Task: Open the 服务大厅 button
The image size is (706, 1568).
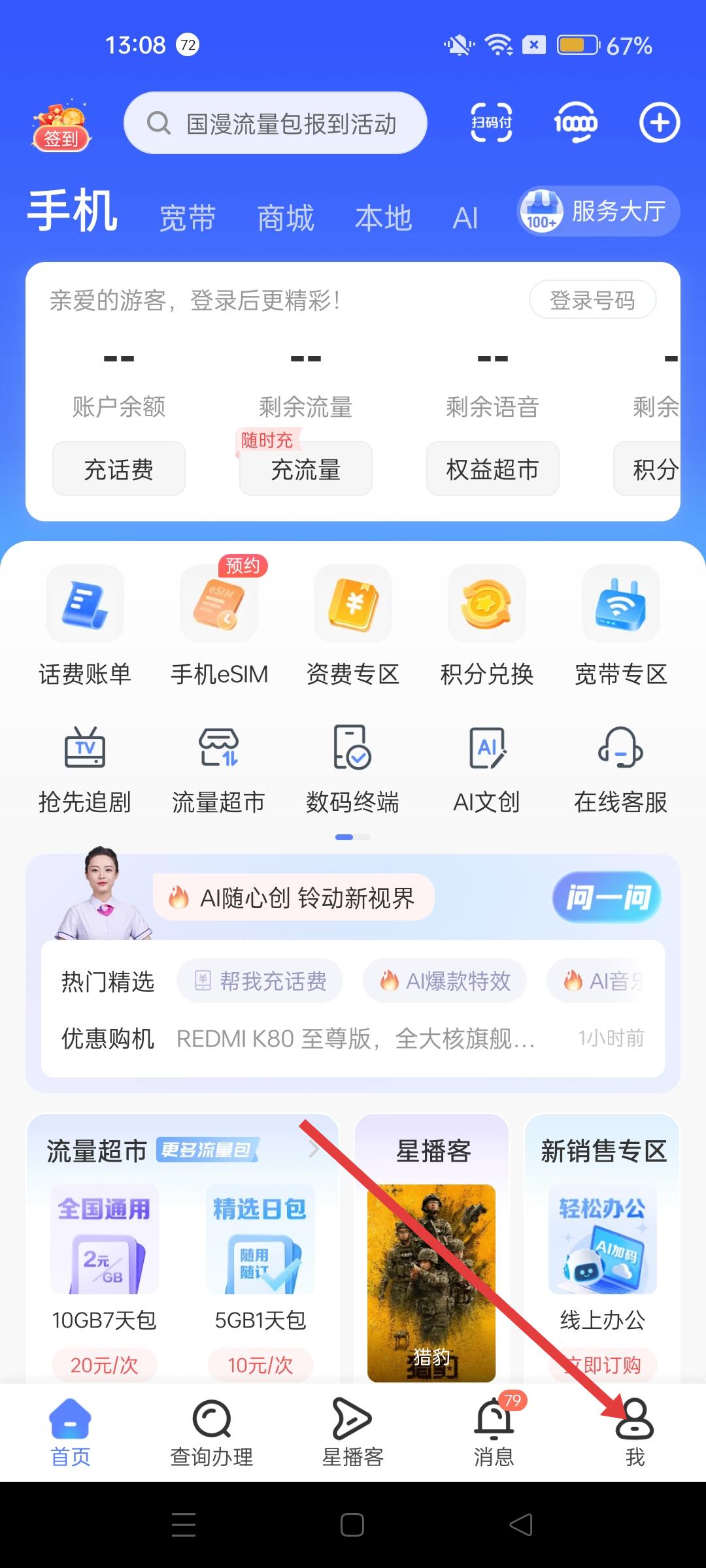Action: [598, 212]
